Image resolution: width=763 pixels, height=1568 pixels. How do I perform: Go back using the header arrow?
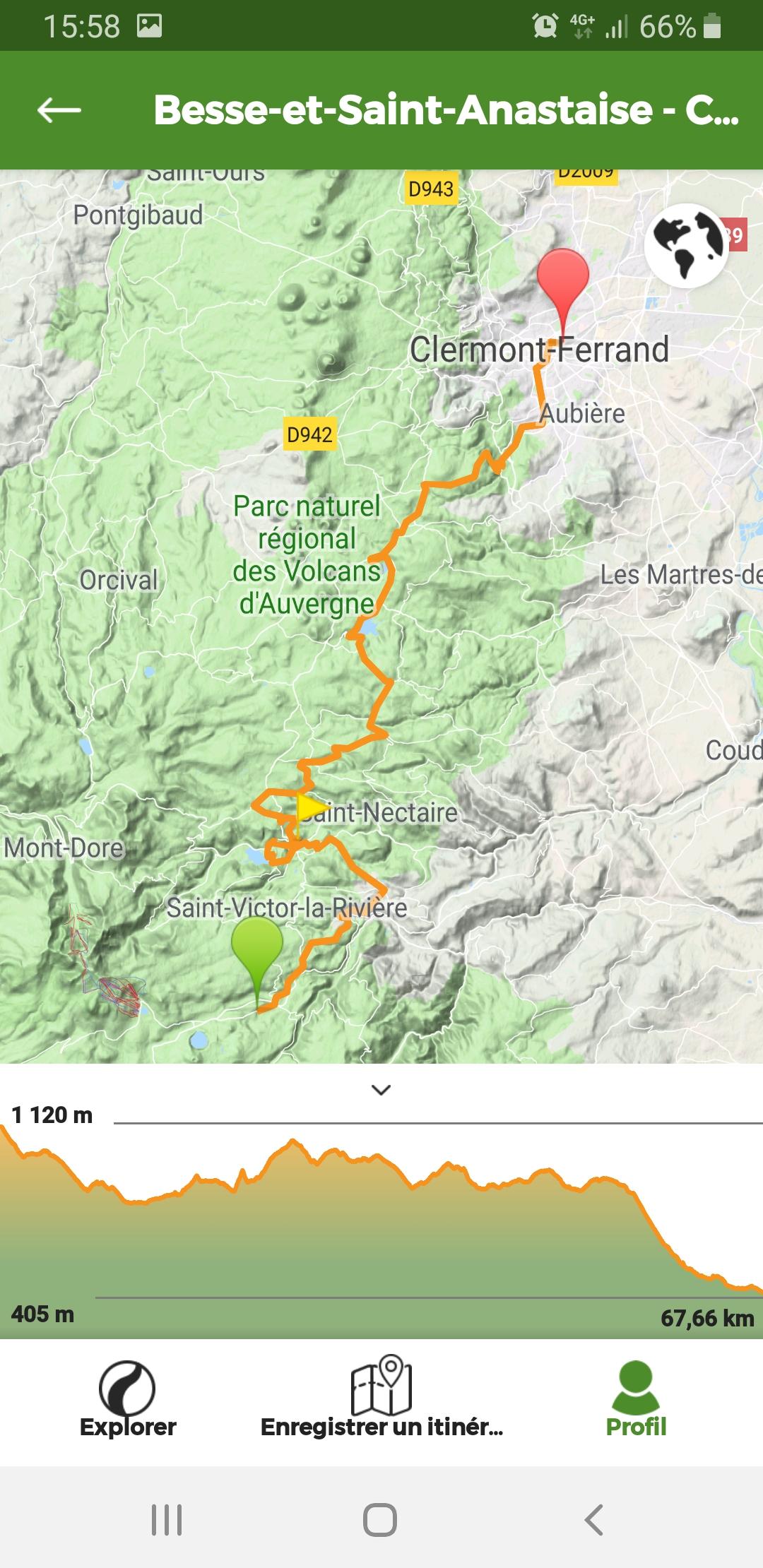tap(59, 110)
